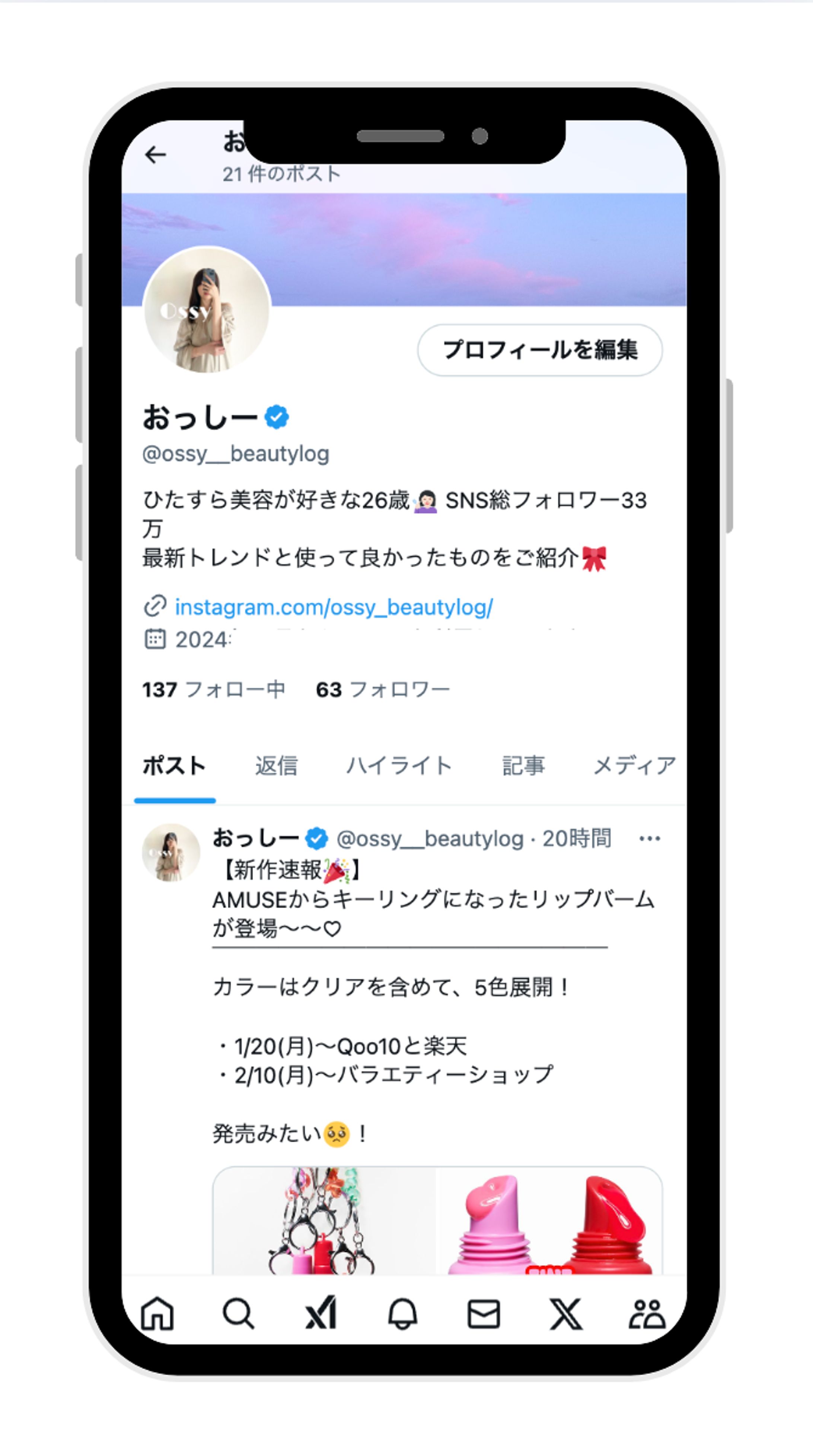Open communities people icon in bottom bar
813x1456 pixels.
[647, 1313]
